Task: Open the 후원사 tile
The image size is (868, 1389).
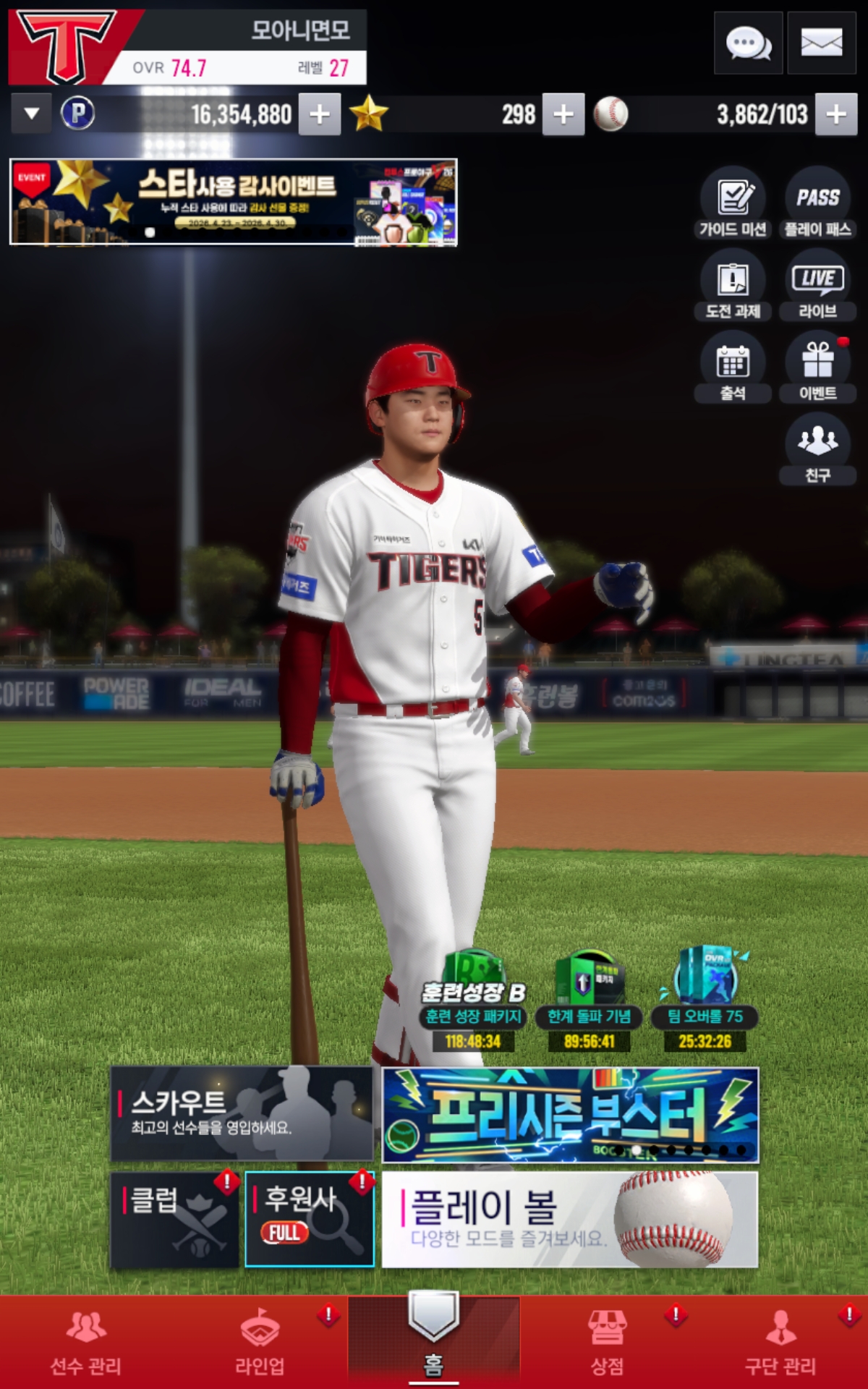Action: coord(310,1220)
